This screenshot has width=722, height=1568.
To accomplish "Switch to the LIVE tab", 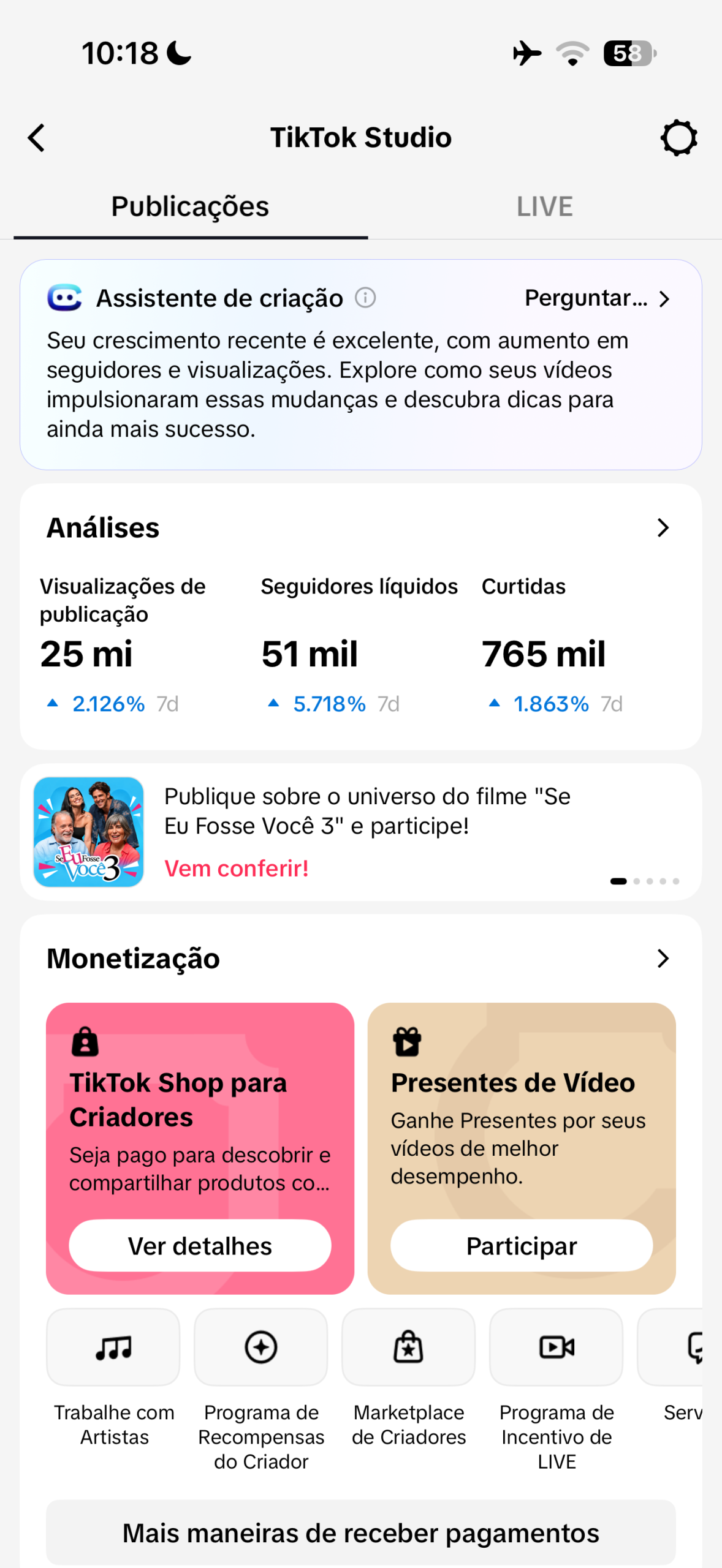I will point(544,207).
